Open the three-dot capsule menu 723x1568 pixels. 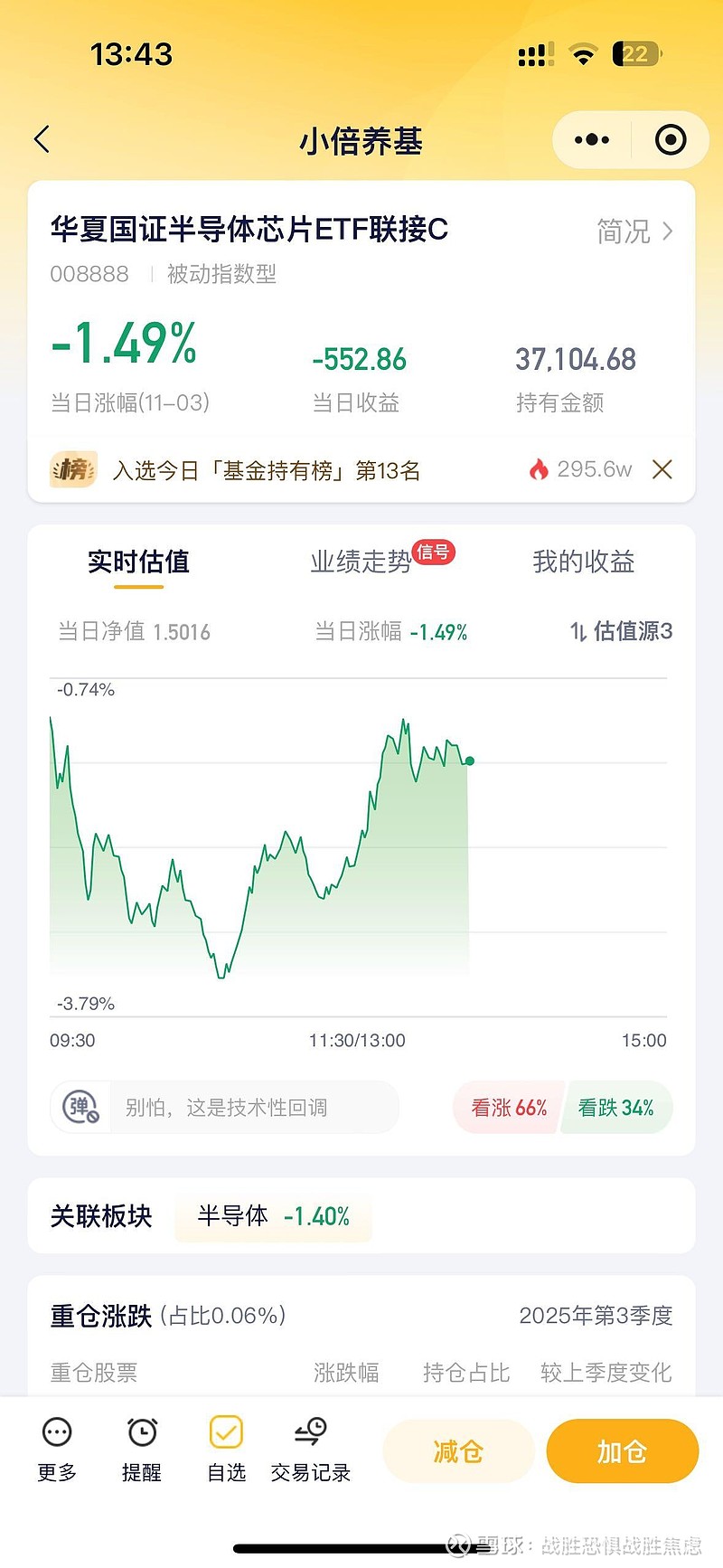click(x=590, y=140)
